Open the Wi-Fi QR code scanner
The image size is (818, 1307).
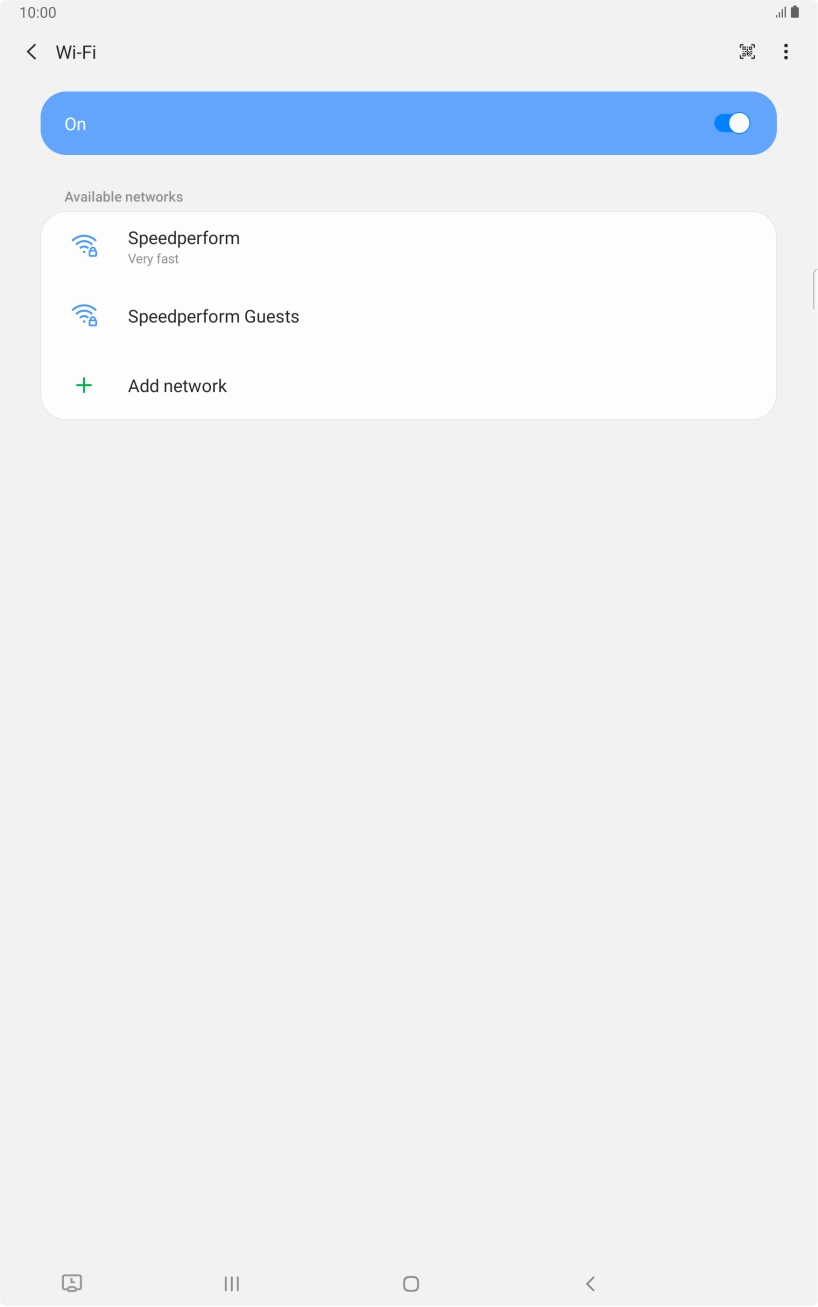[x=746, y=51]
